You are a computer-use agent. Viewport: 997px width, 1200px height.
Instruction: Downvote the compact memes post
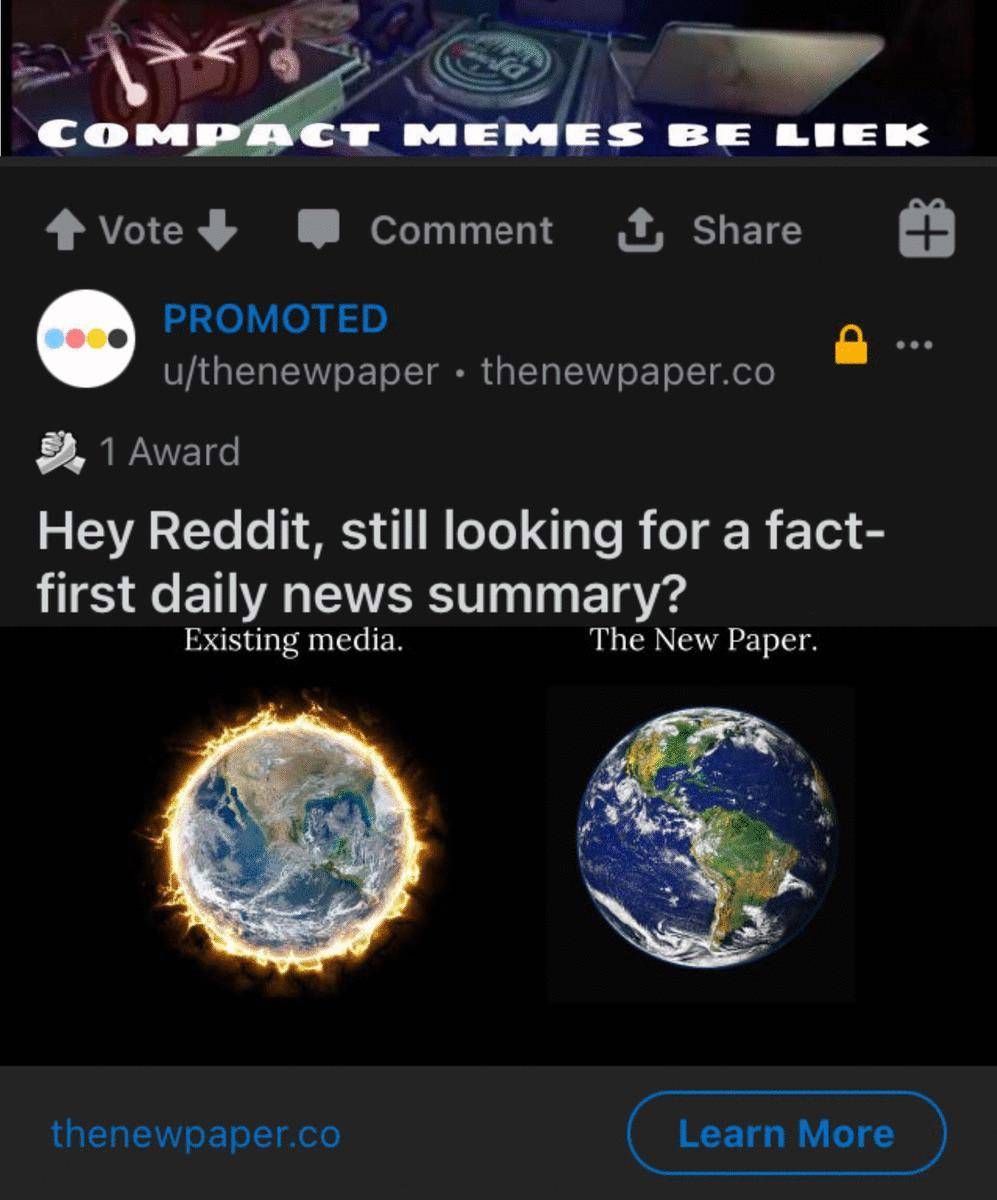pyautogui.click(x=217, y=231)
